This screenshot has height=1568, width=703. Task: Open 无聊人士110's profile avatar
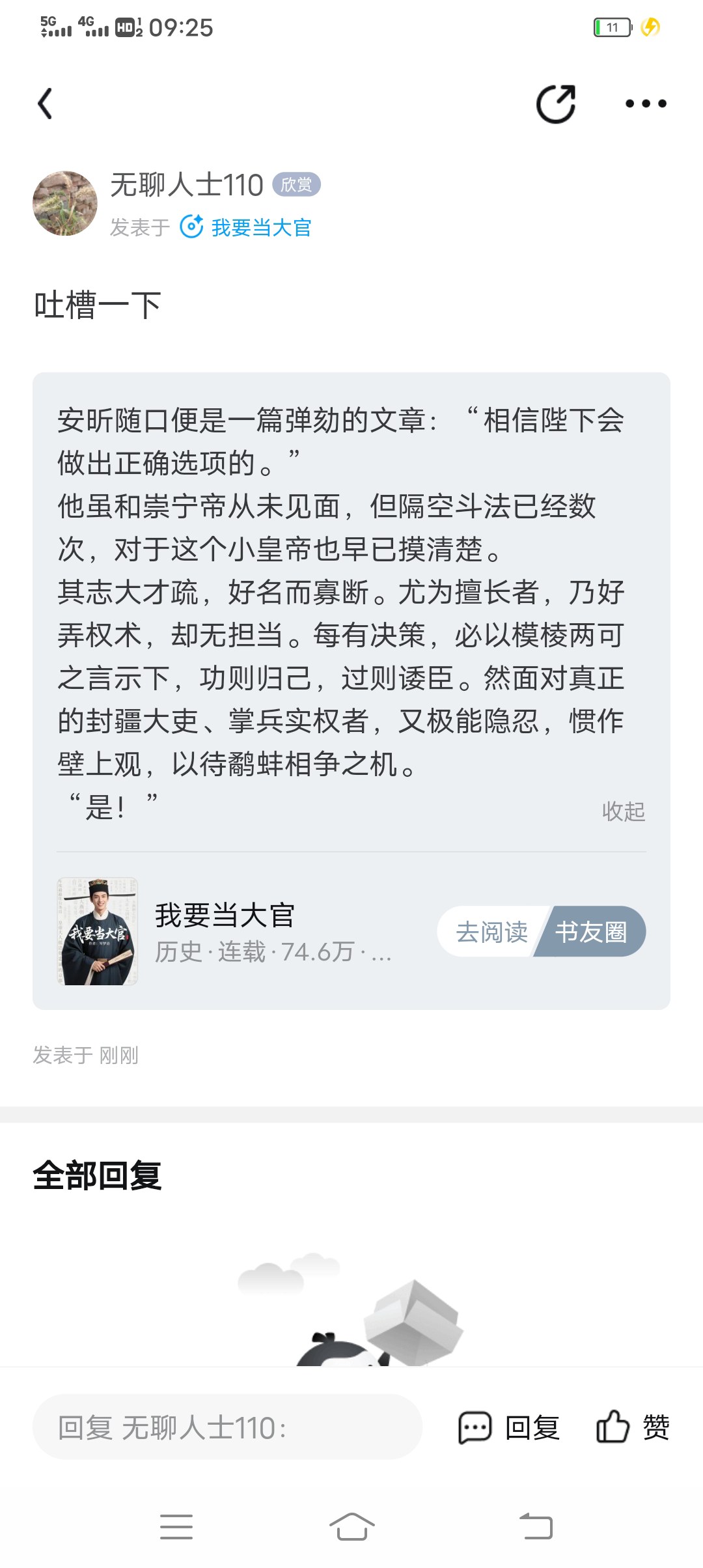(65, 203)
